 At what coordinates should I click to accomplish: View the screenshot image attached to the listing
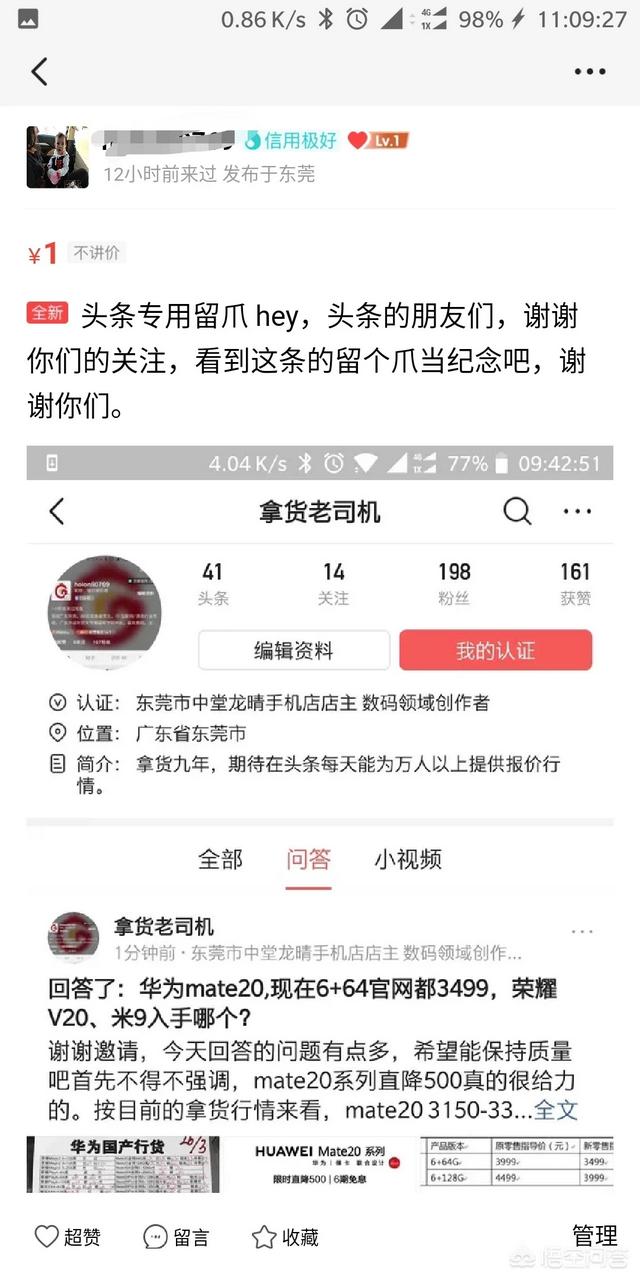pos(320,820)
